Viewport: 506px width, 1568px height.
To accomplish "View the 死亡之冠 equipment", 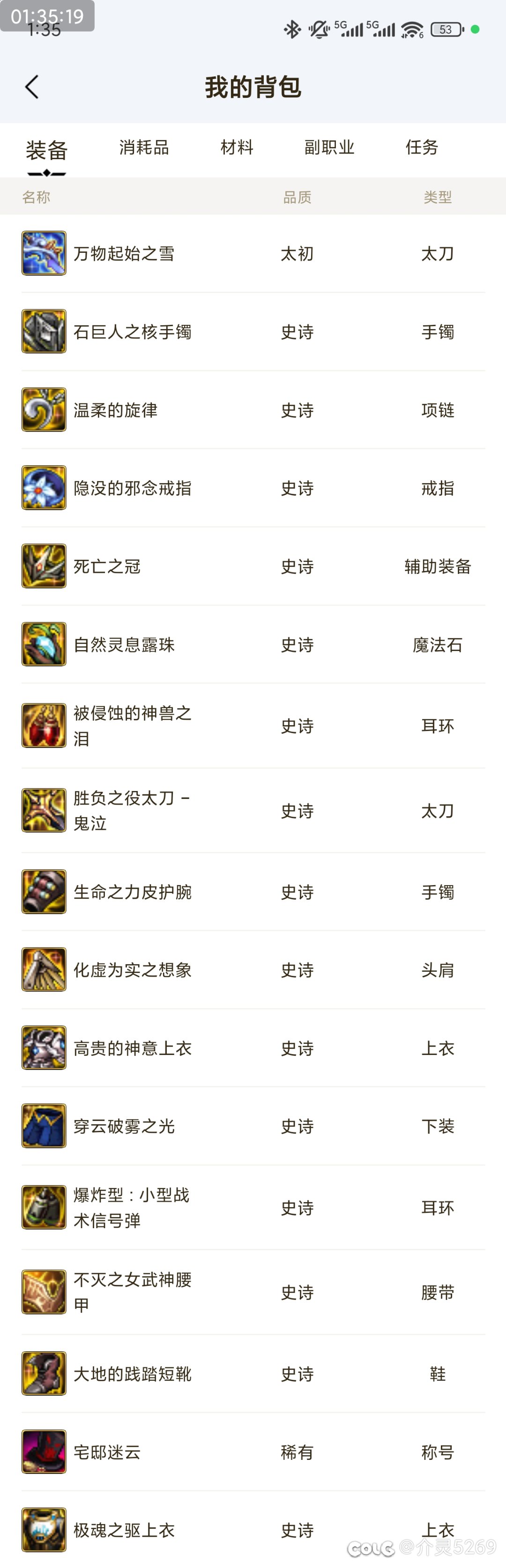I will (x=107, y=566).
